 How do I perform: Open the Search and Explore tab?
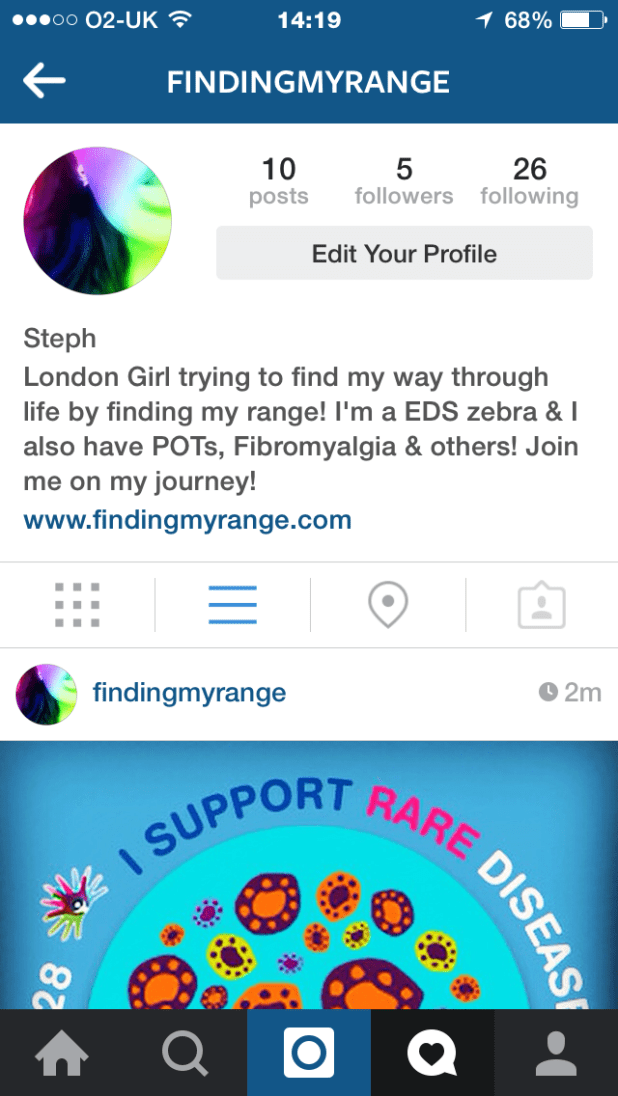tap(185, 1053)
